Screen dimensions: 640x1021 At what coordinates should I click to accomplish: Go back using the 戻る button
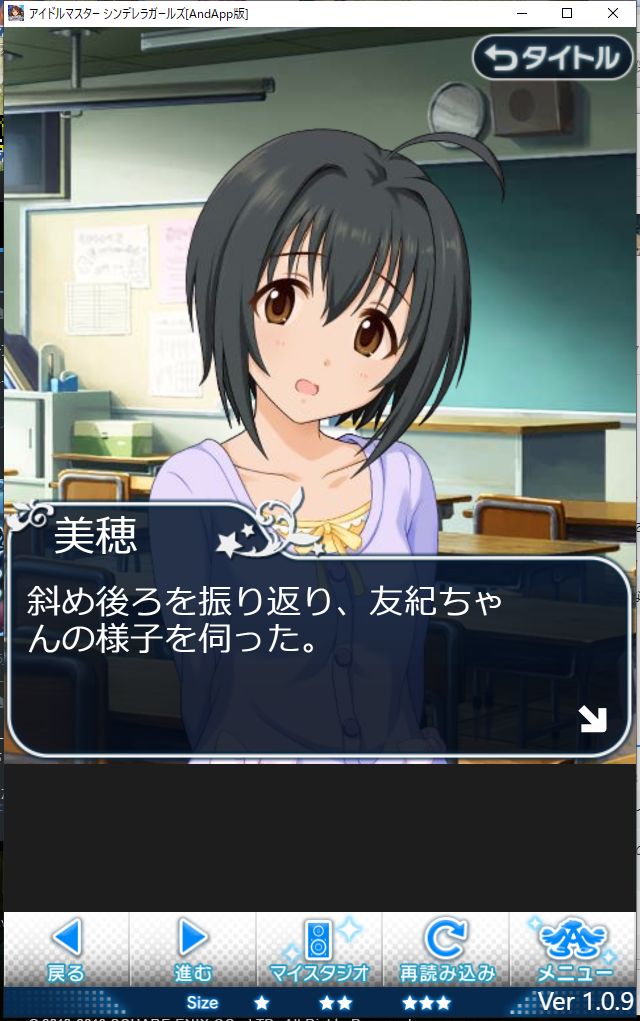point(66,949)
